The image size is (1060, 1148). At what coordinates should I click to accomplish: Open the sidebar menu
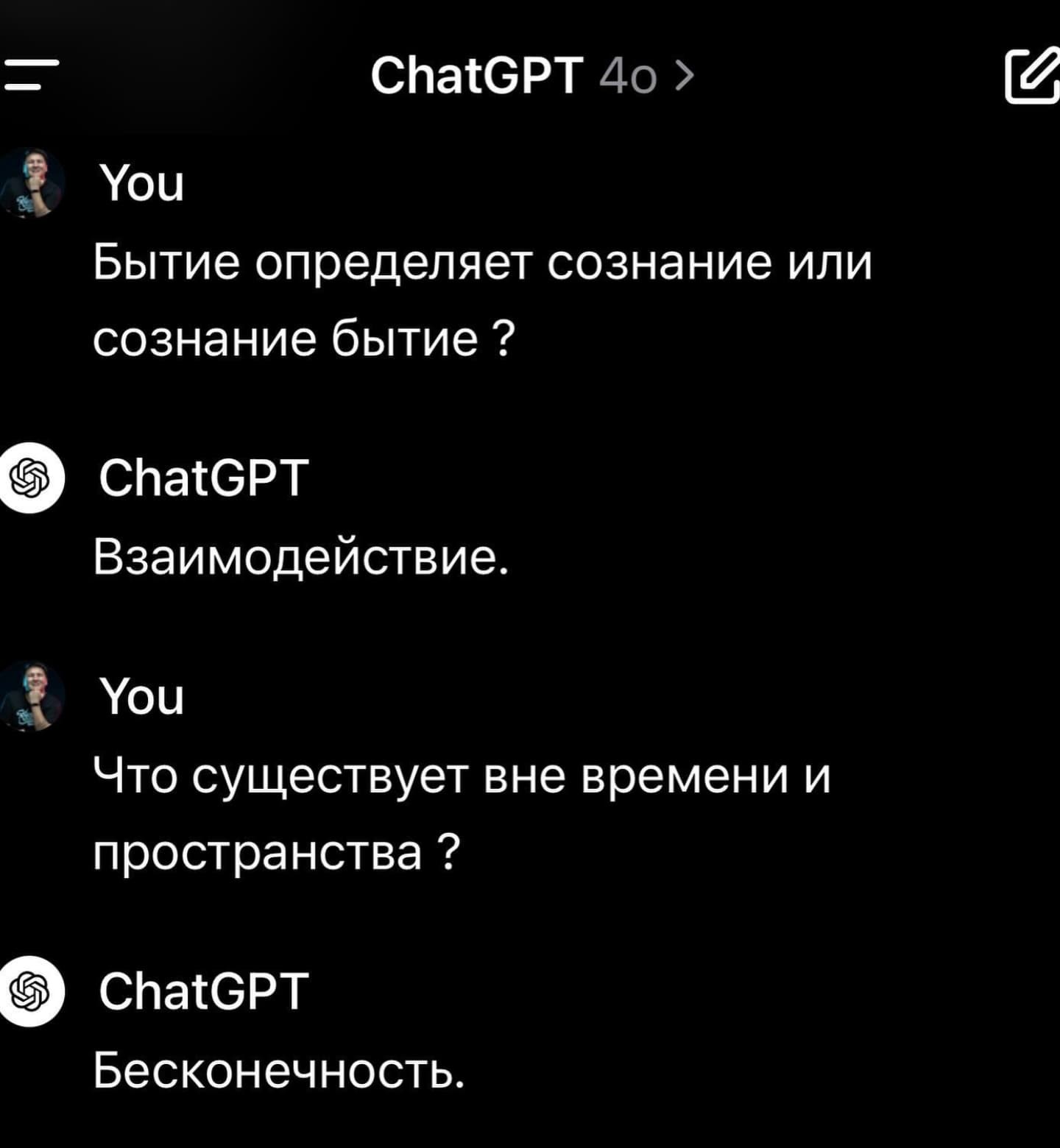coord(29,76)
